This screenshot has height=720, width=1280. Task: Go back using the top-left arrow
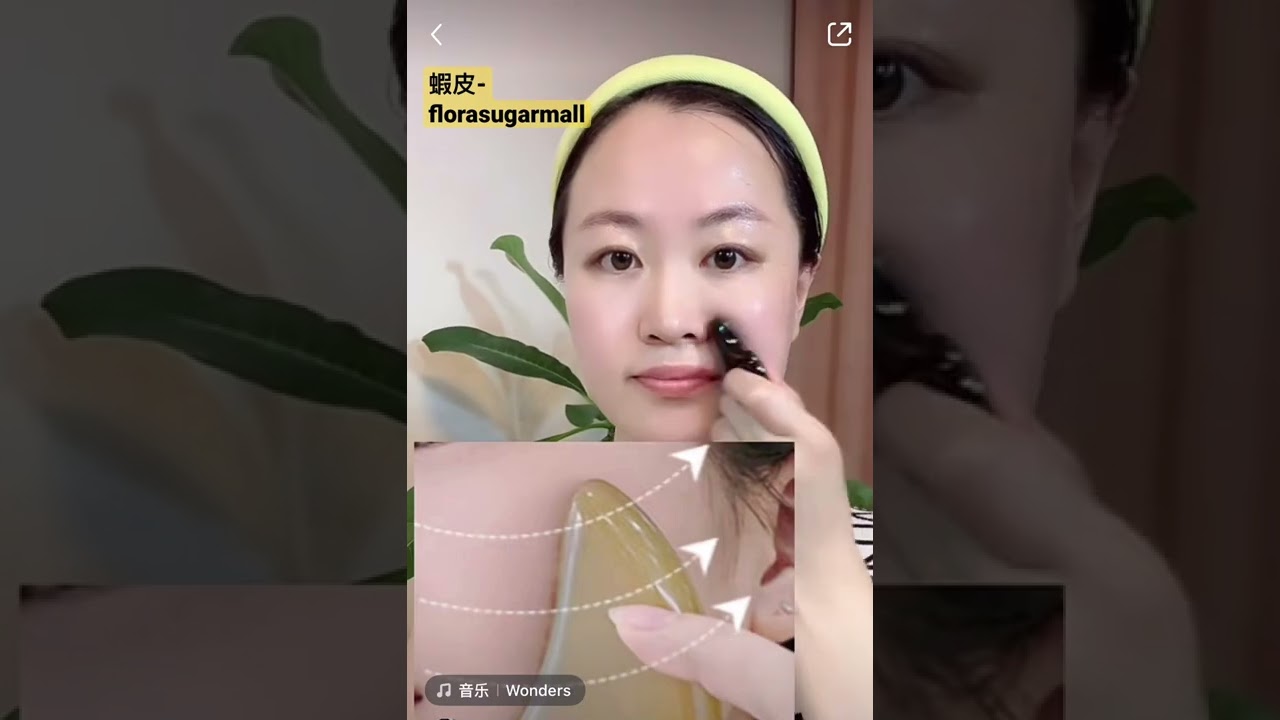tap(436, 35)
